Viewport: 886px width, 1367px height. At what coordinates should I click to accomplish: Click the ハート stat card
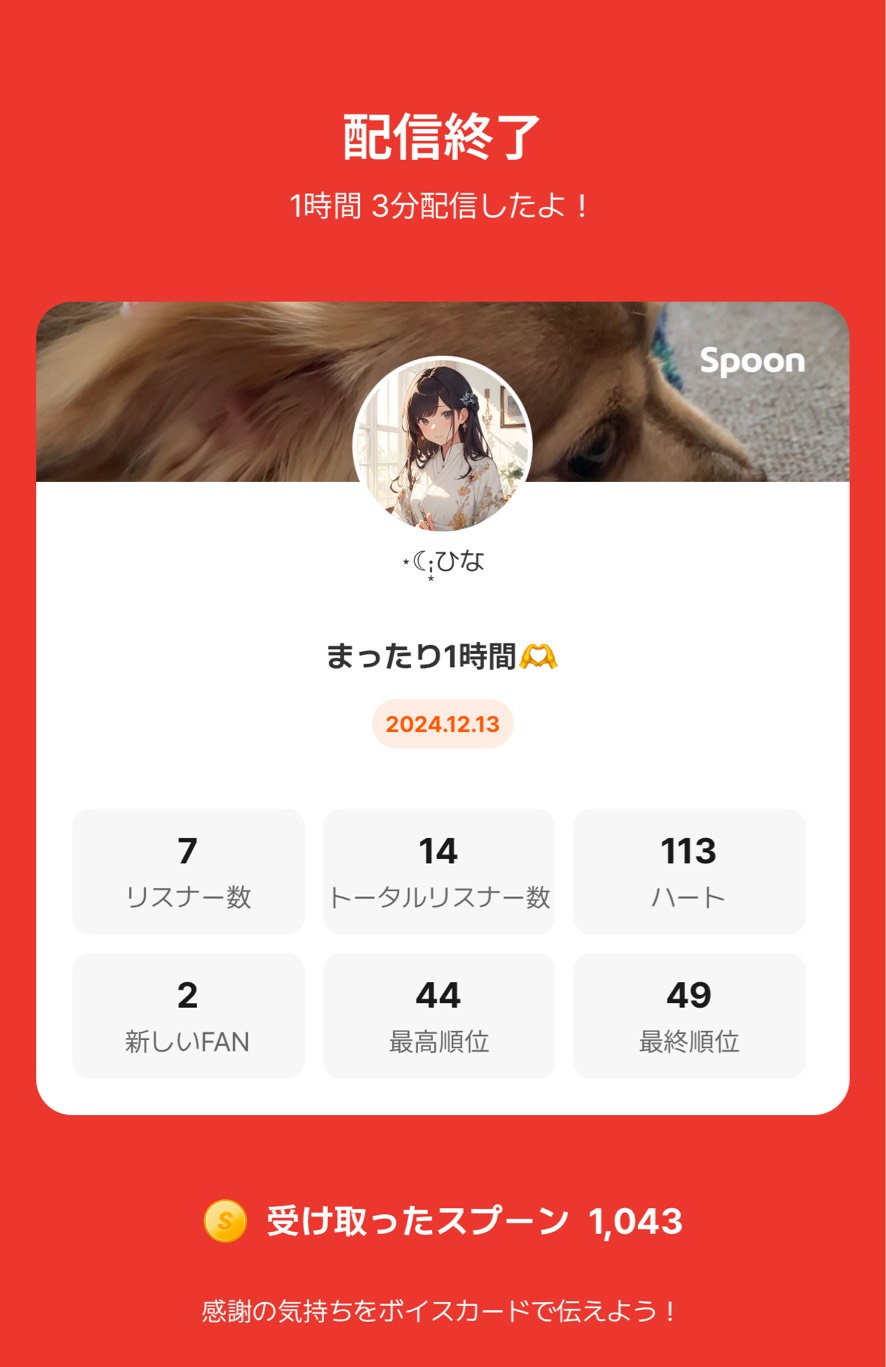click(689, 870)
